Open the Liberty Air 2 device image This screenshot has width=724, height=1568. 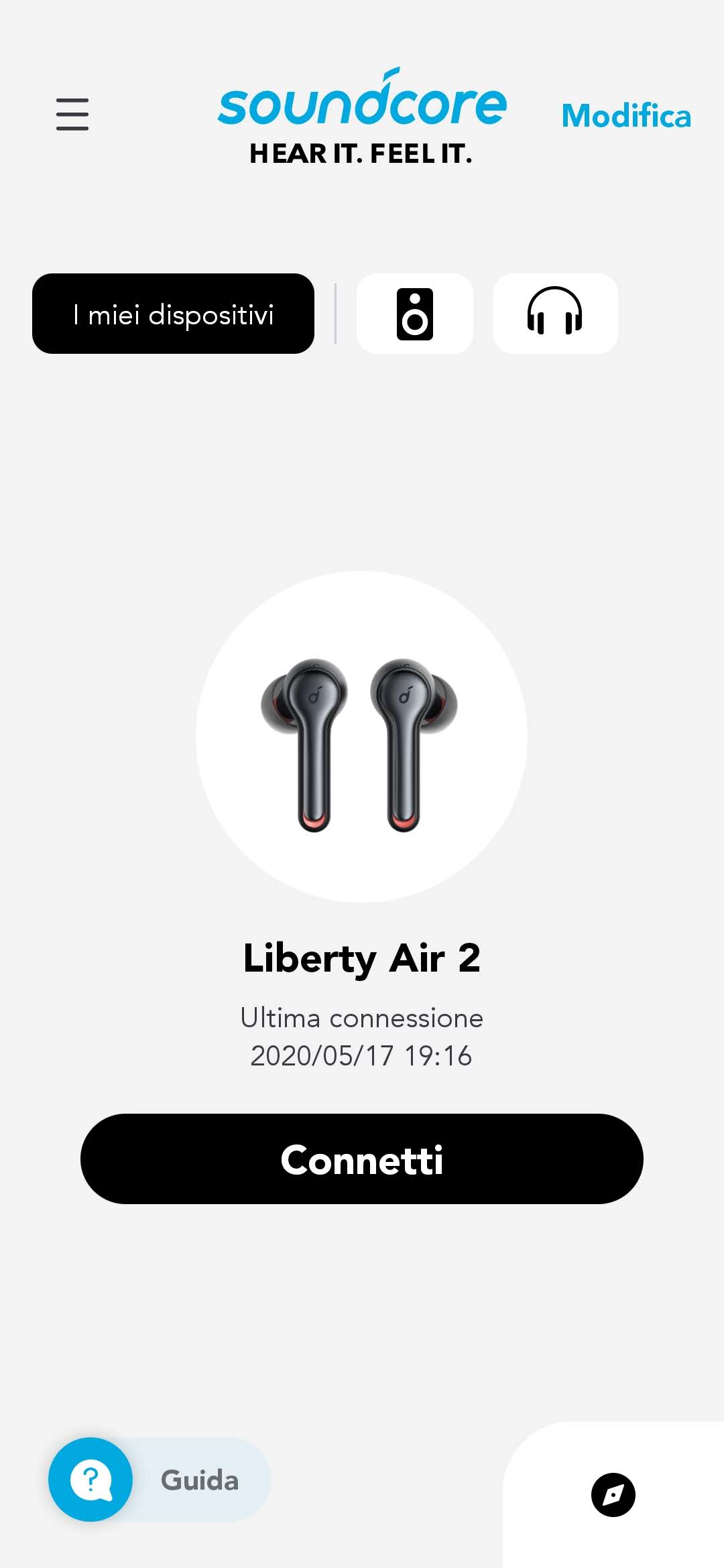361,736
